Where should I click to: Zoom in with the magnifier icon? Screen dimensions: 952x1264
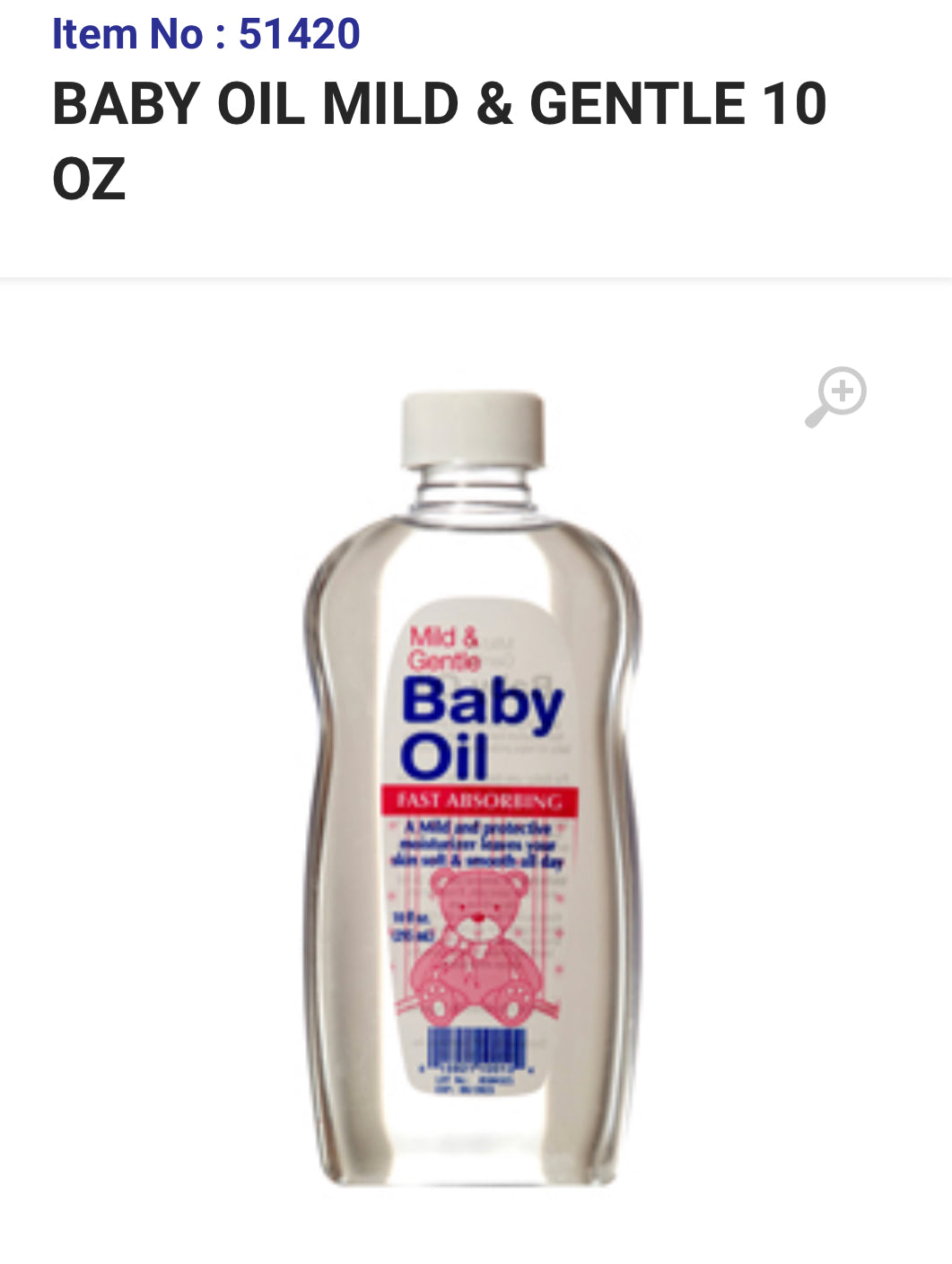tap(835, 396)
